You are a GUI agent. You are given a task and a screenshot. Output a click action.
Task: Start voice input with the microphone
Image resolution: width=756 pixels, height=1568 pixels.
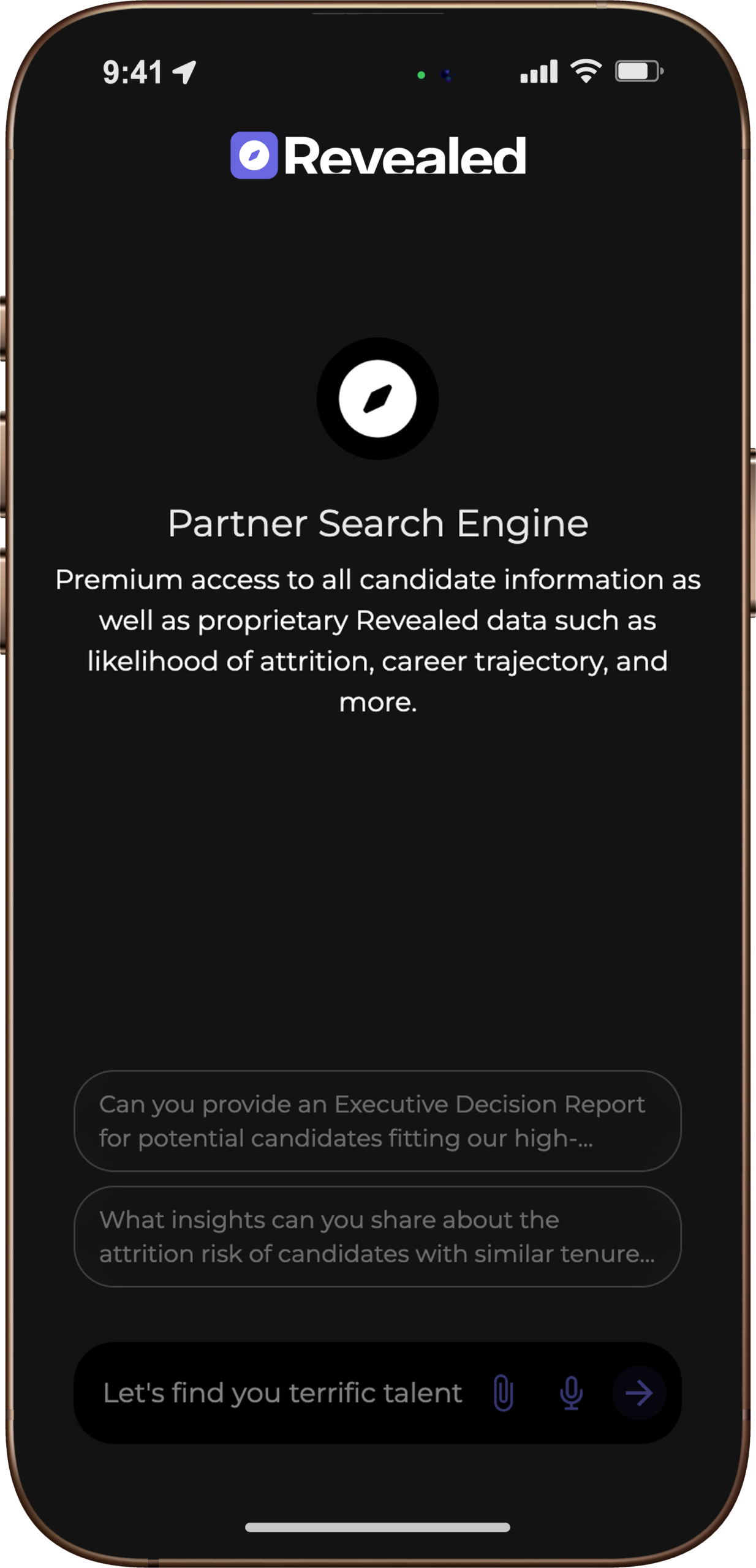[x=571, y=1392]
